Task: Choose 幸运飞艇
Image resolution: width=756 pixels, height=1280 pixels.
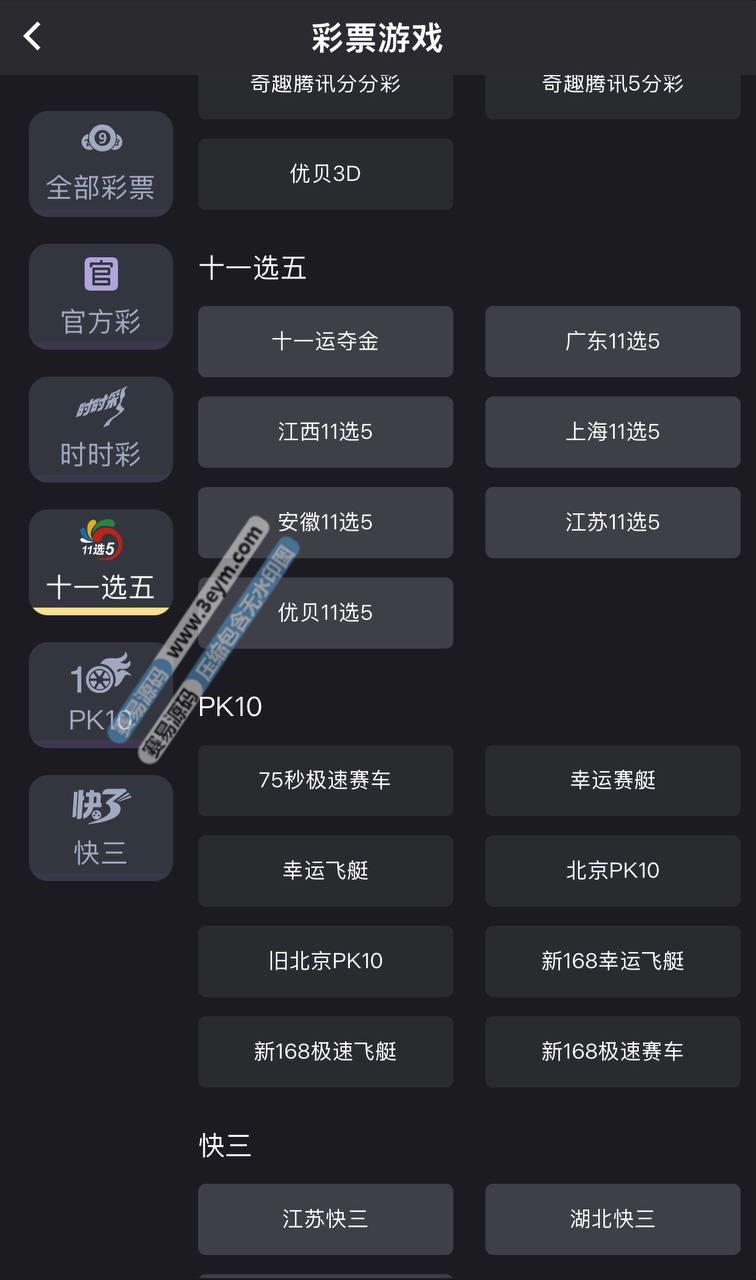Action: tap(325, 870)
